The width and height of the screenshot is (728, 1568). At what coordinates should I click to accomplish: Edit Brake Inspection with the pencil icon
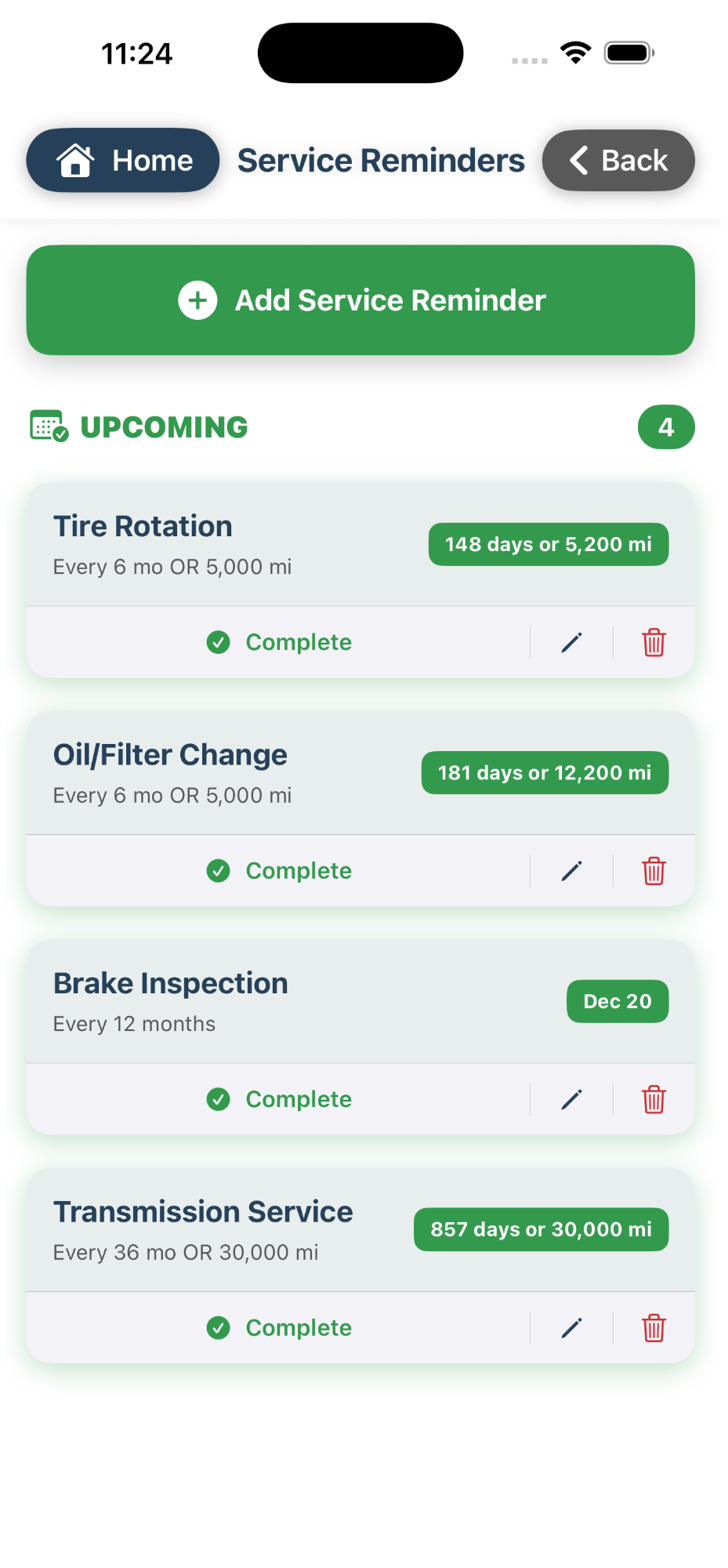click(571, 1099)
